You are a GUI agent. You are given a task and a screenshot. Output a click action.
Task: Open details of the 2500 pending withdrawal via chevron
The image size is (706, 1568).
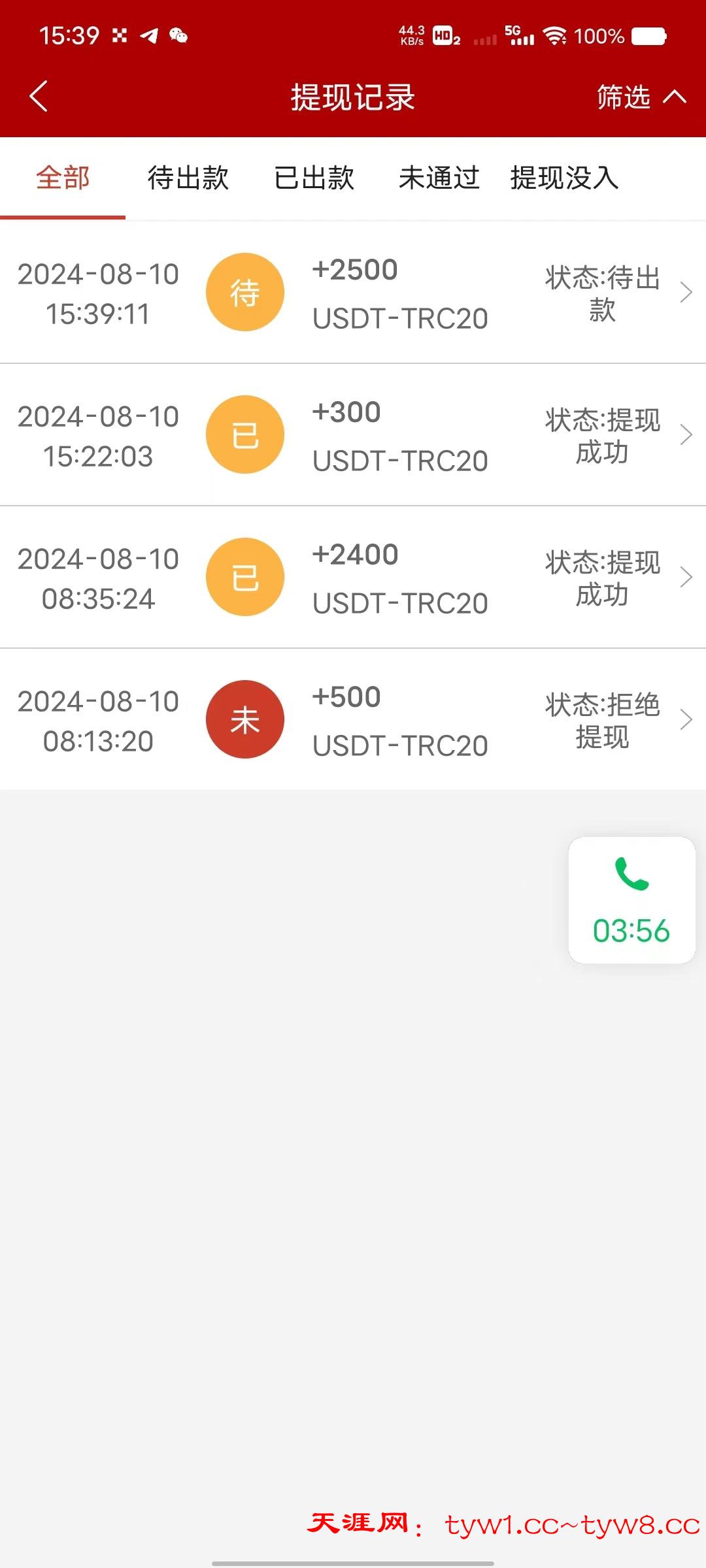(x=687, y=292)
